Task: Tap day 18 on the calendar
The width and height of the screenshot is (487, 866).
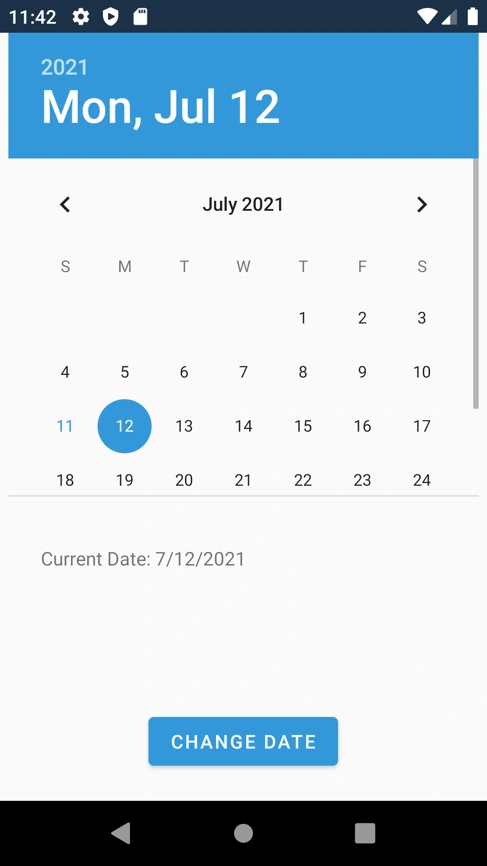Action: pyautogui.click(x=65, y=480)
